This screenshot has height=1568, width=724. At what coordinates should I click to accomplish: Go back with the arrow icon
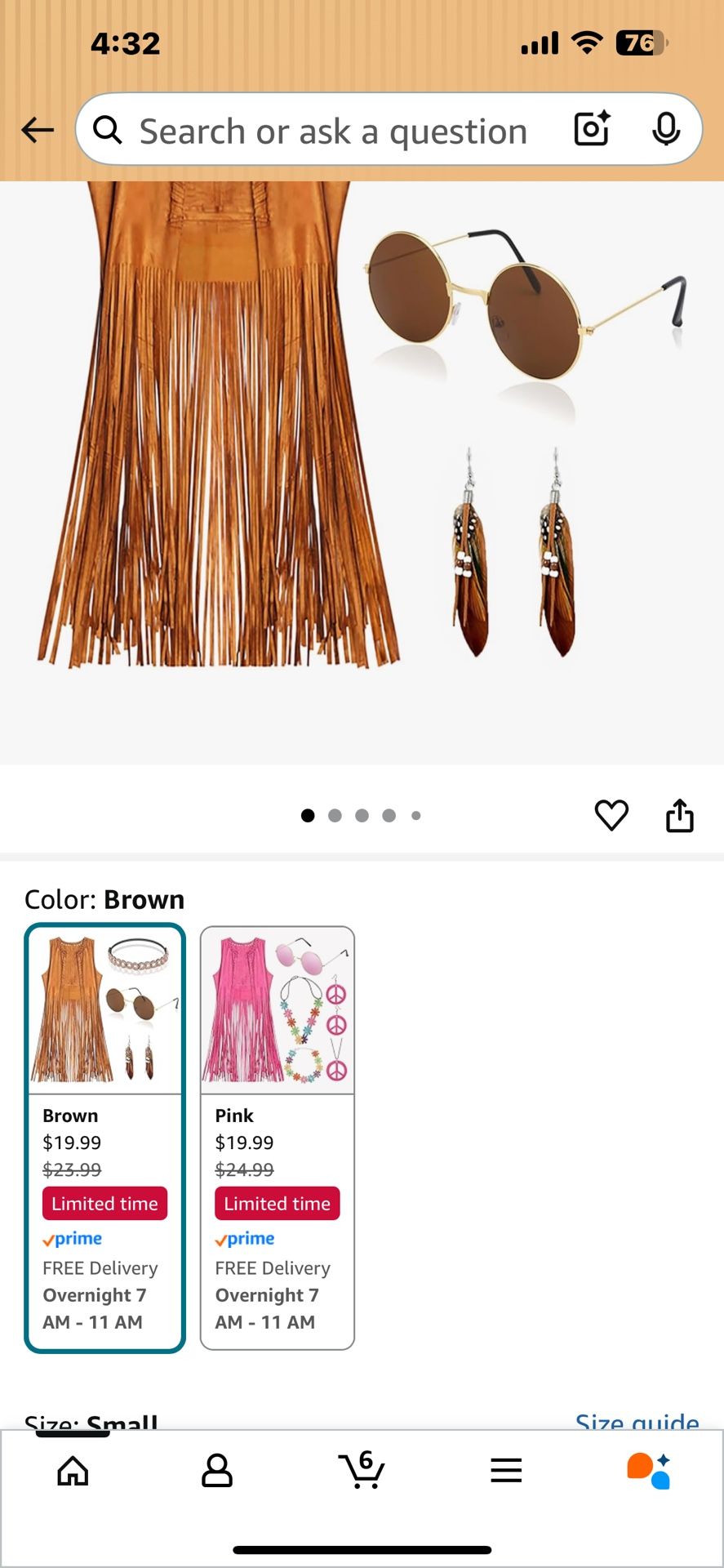(38, 130)
